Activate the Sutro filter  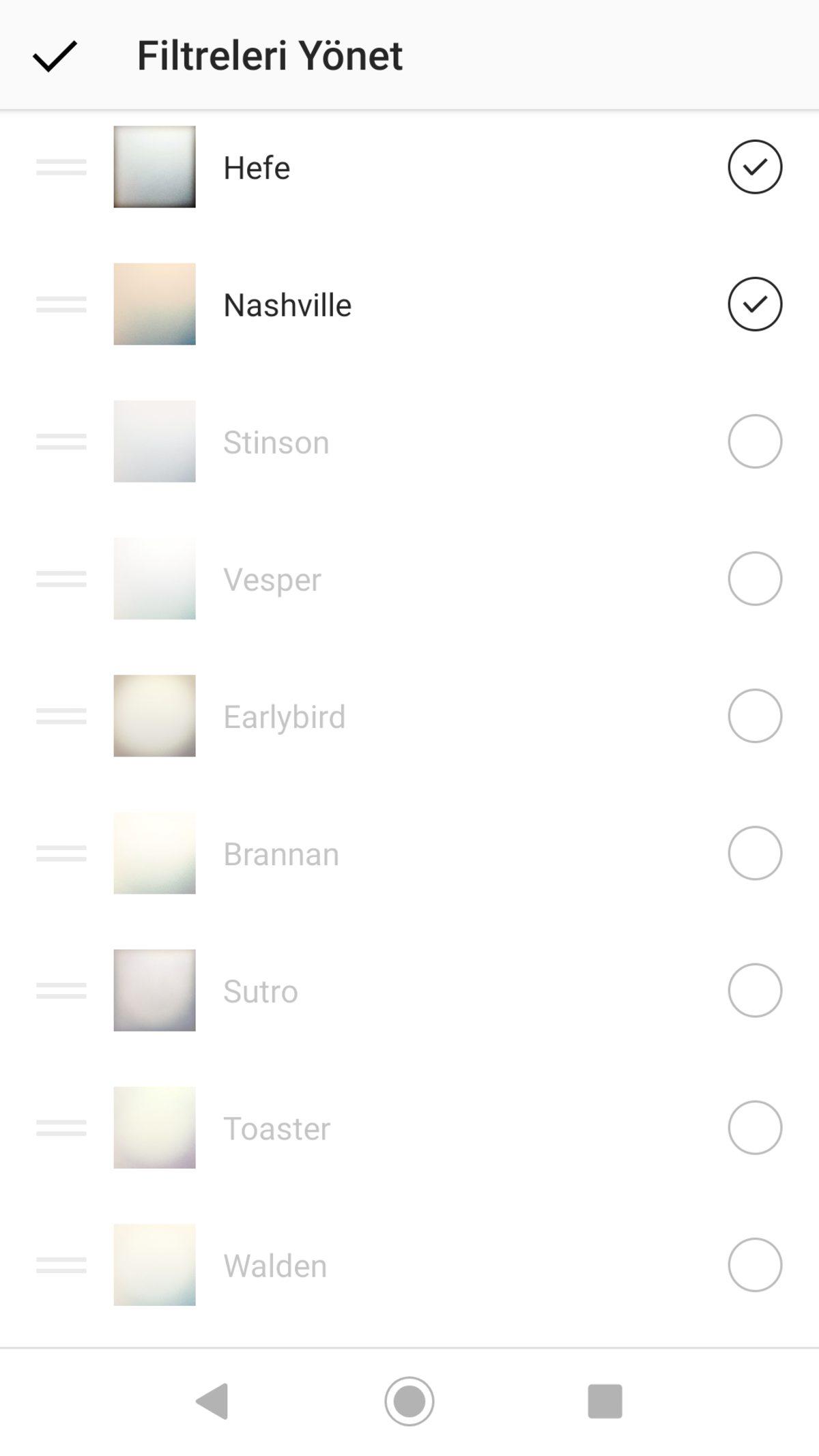click(754, 990)
